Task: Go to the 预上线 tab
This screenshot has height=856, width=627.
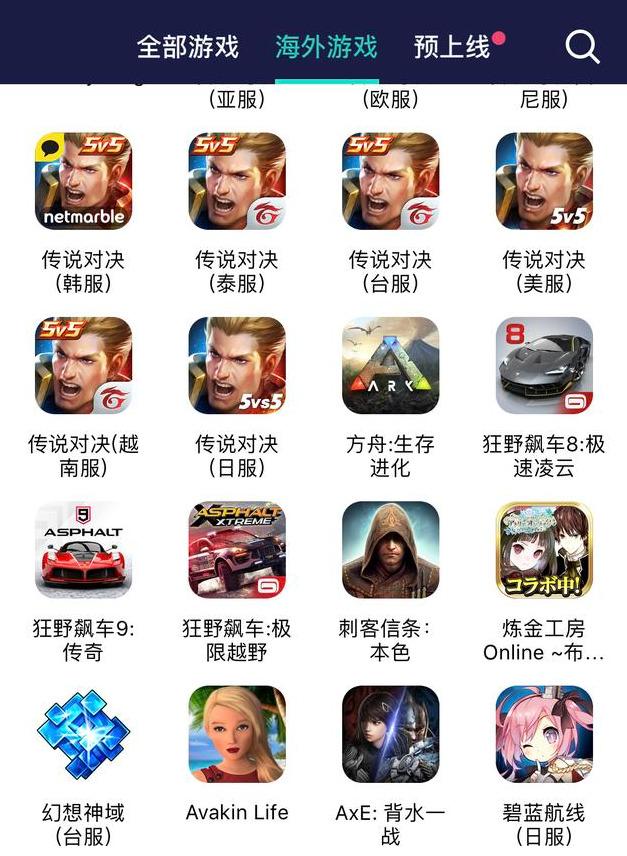Action: 452,46
